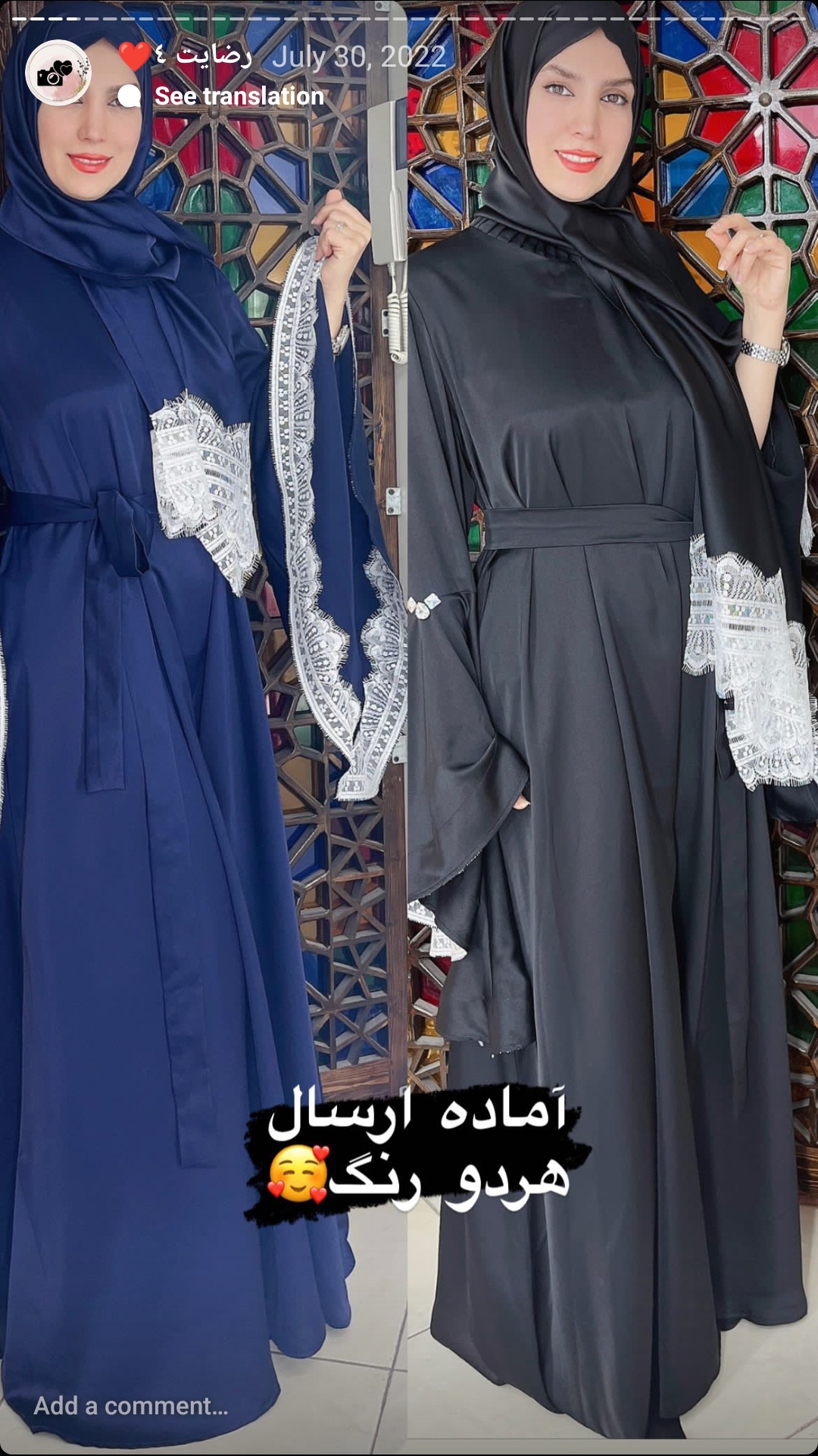Open the story owner's profile avatar
The height and width of the screenshot is (1456, 818).
(58, 73)
